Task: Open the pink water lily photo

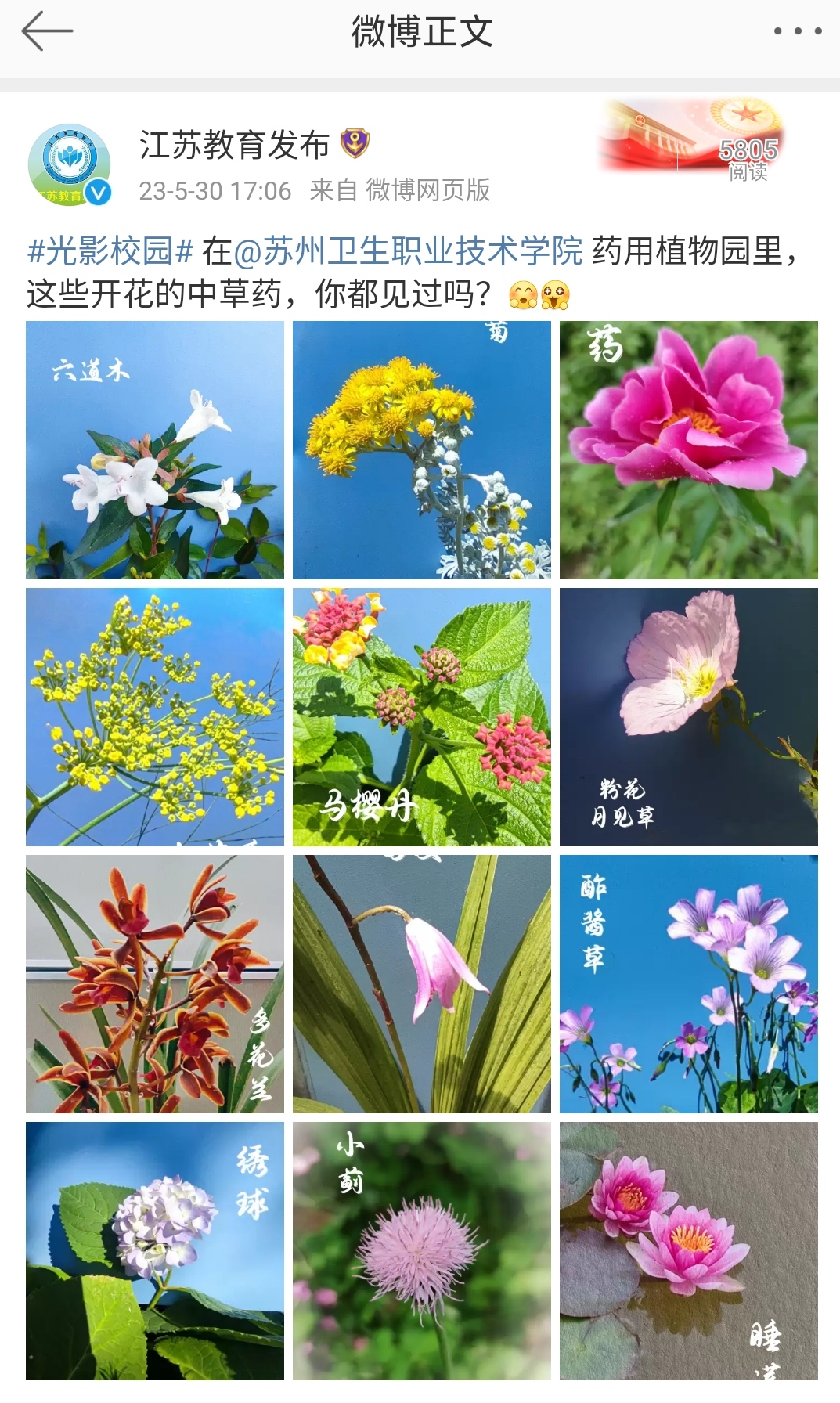Action: point(688,1251)
